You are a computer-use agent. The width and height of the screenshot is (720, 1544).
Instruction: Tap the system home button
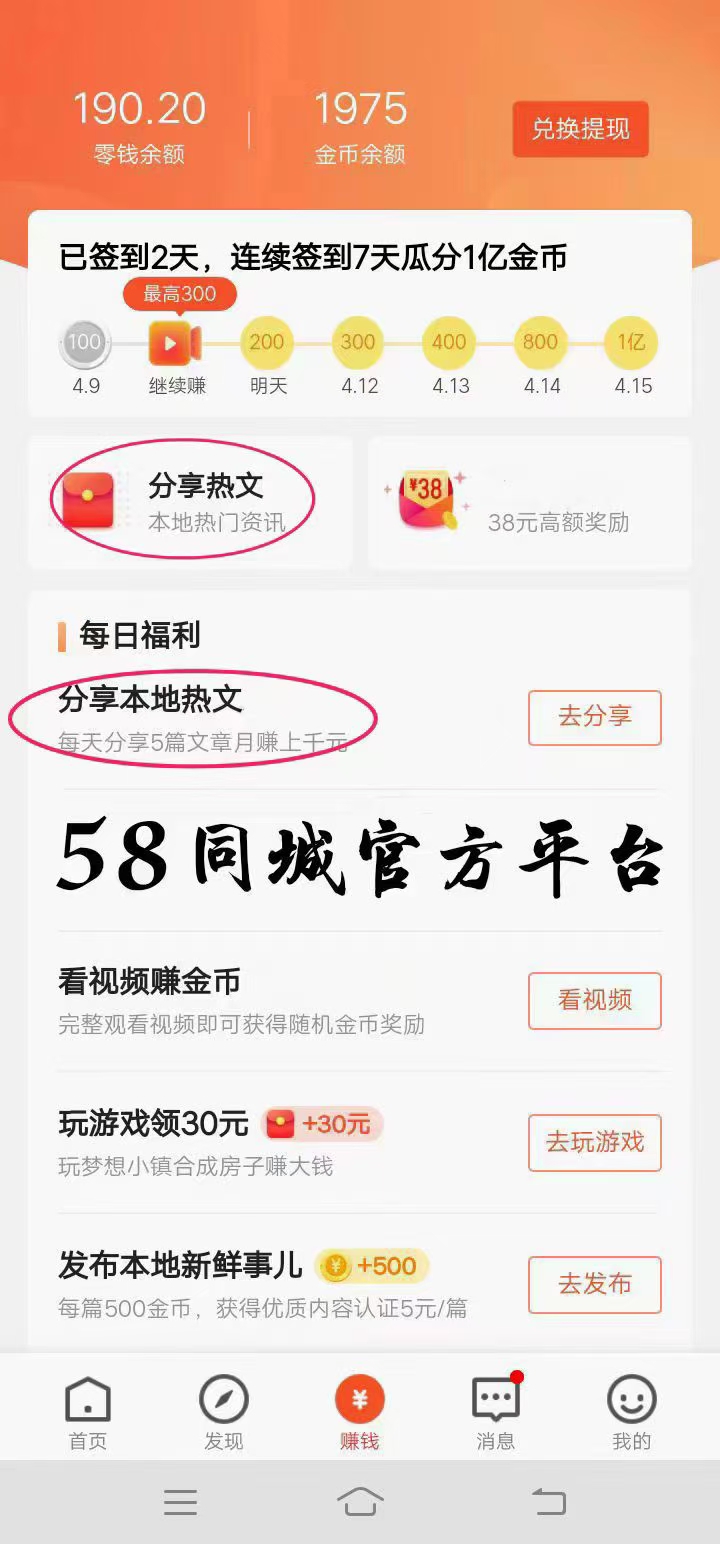360,1501
